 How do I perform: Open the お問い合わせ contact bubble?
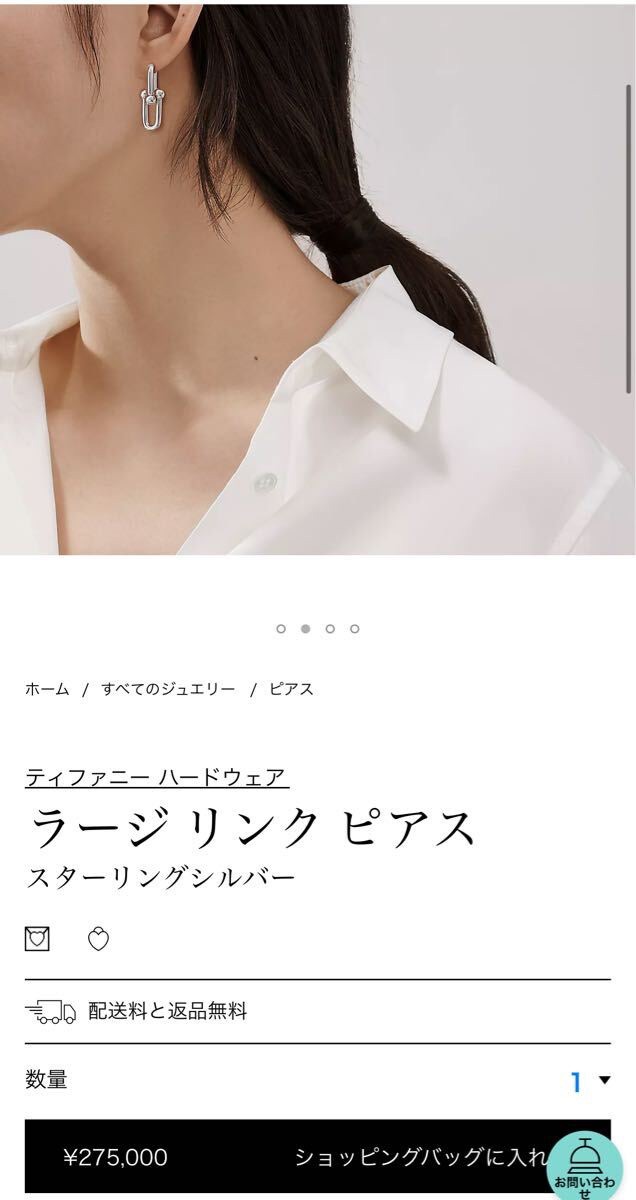coord(586,1165)
